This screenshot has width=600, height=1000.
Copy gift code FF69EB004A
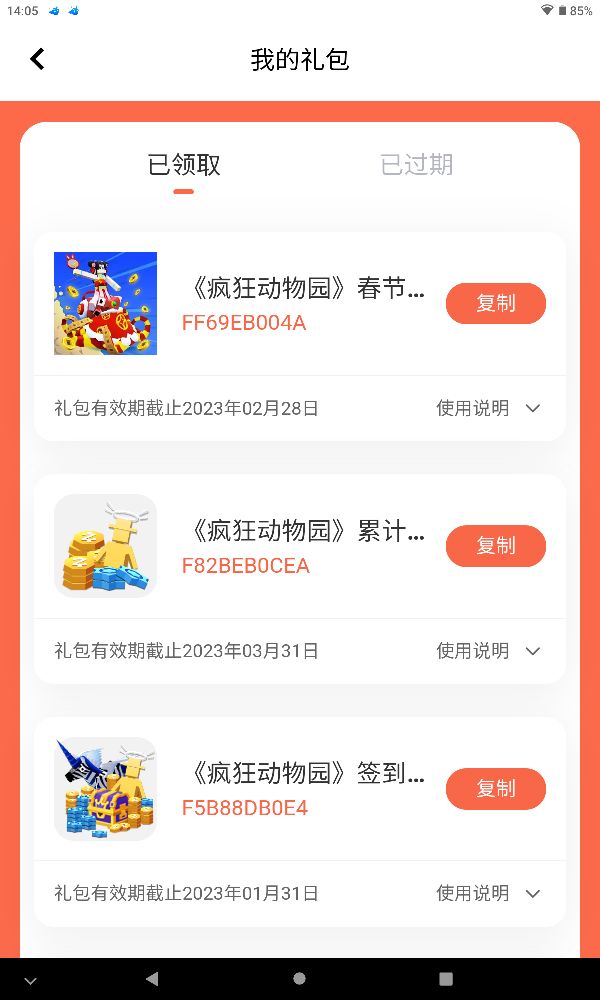[x=495, y=303]
